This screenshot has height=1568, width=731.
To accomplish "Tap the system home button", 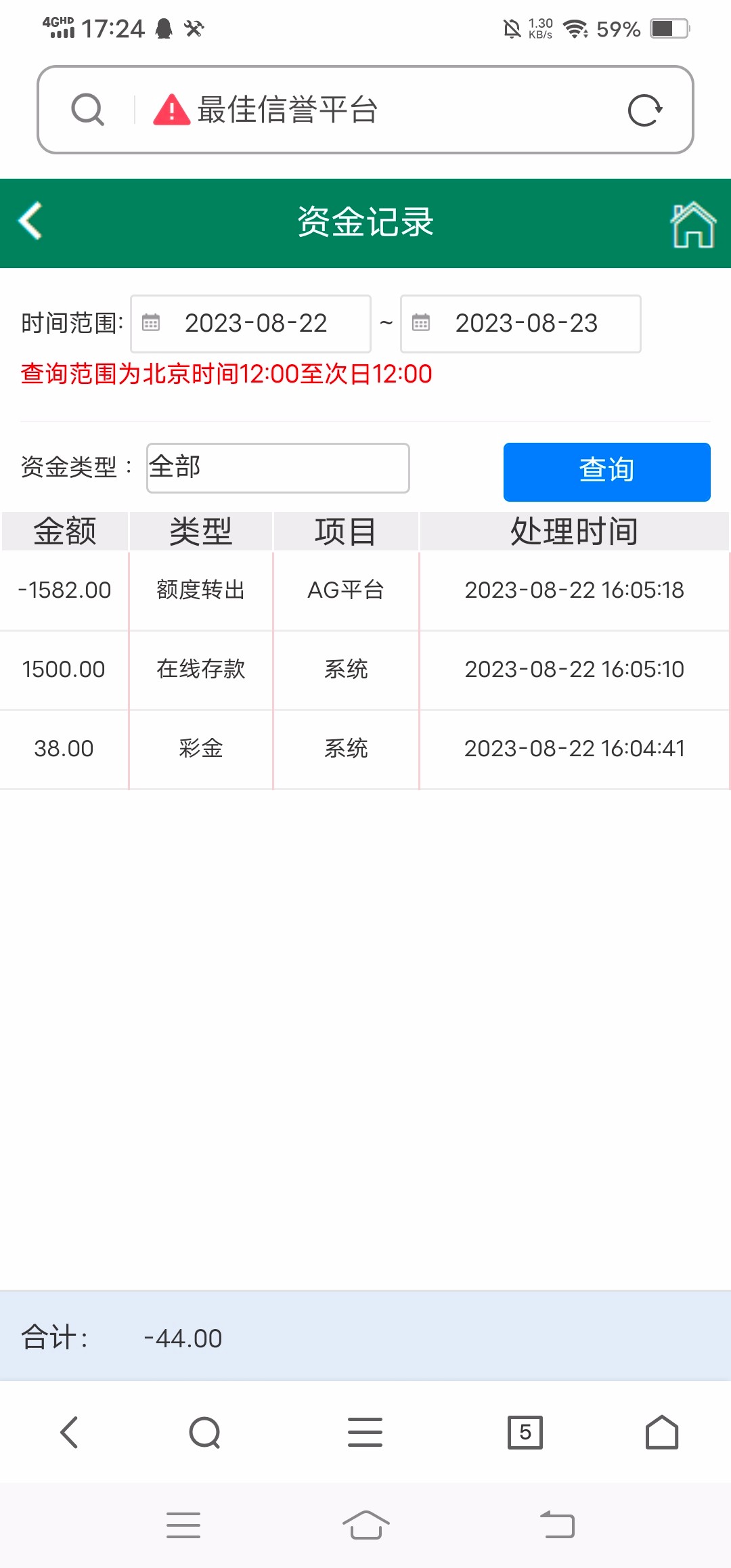I will coord(365,1525).
